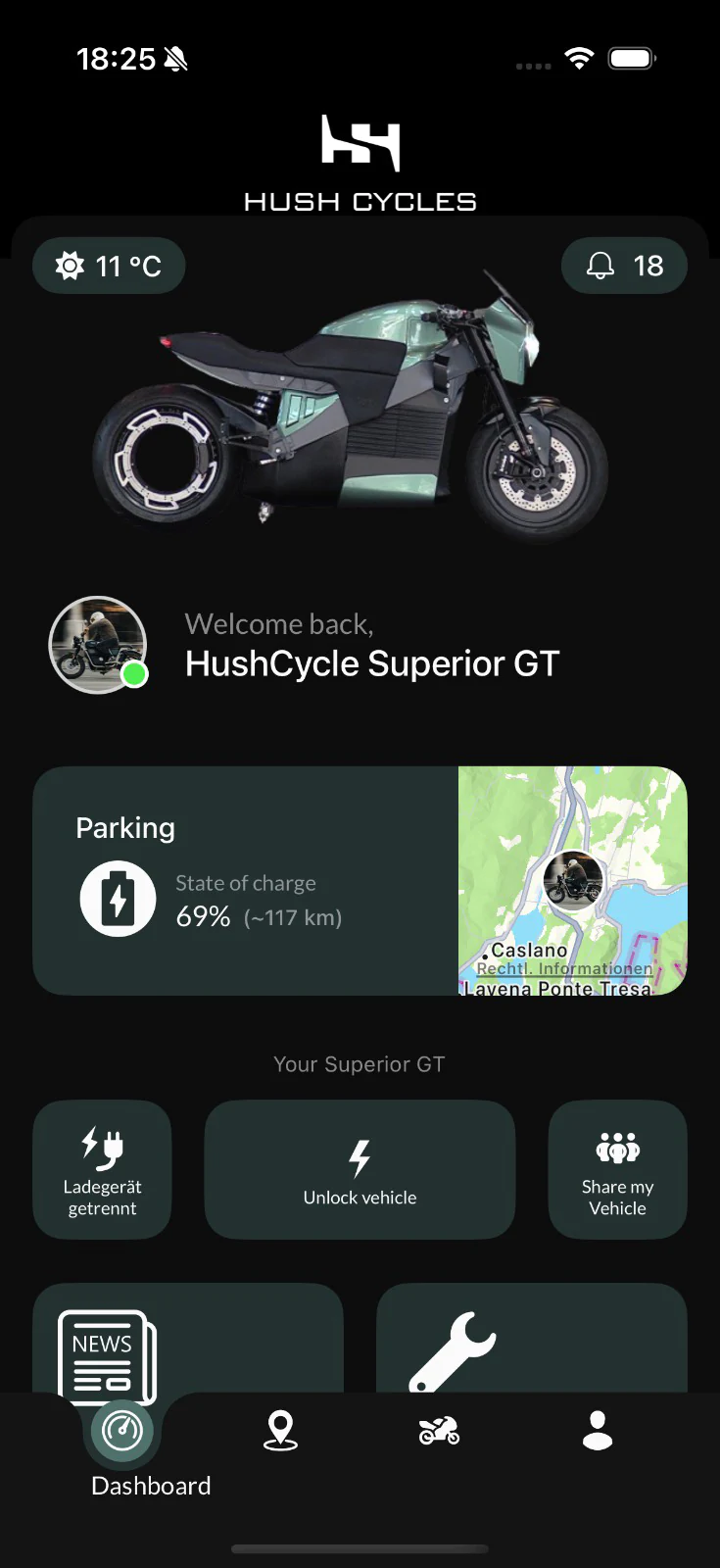Open the map preview near Caslano
The image size is (720, 1568).
(573, 862)
